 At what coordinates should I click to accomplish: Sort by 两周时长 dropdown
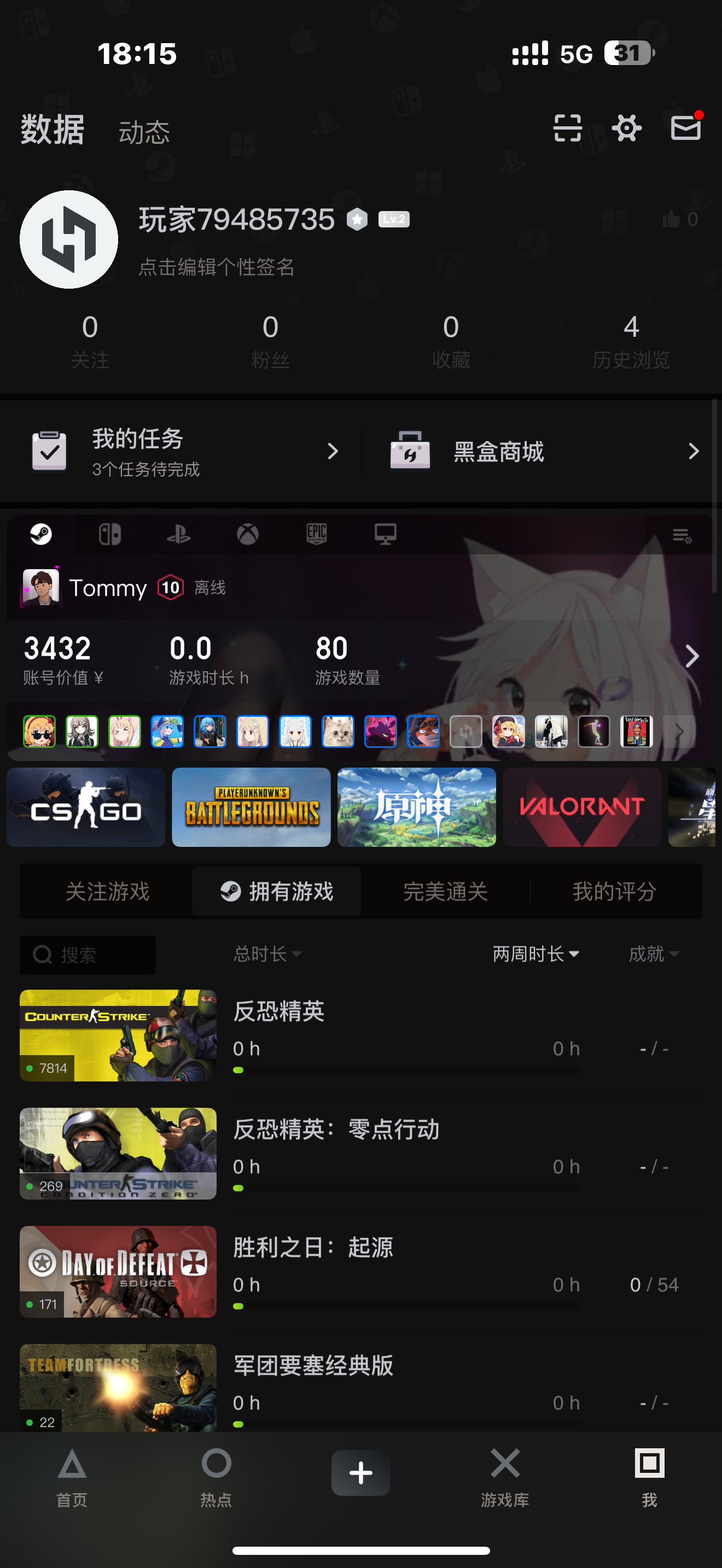click(535, 954)
